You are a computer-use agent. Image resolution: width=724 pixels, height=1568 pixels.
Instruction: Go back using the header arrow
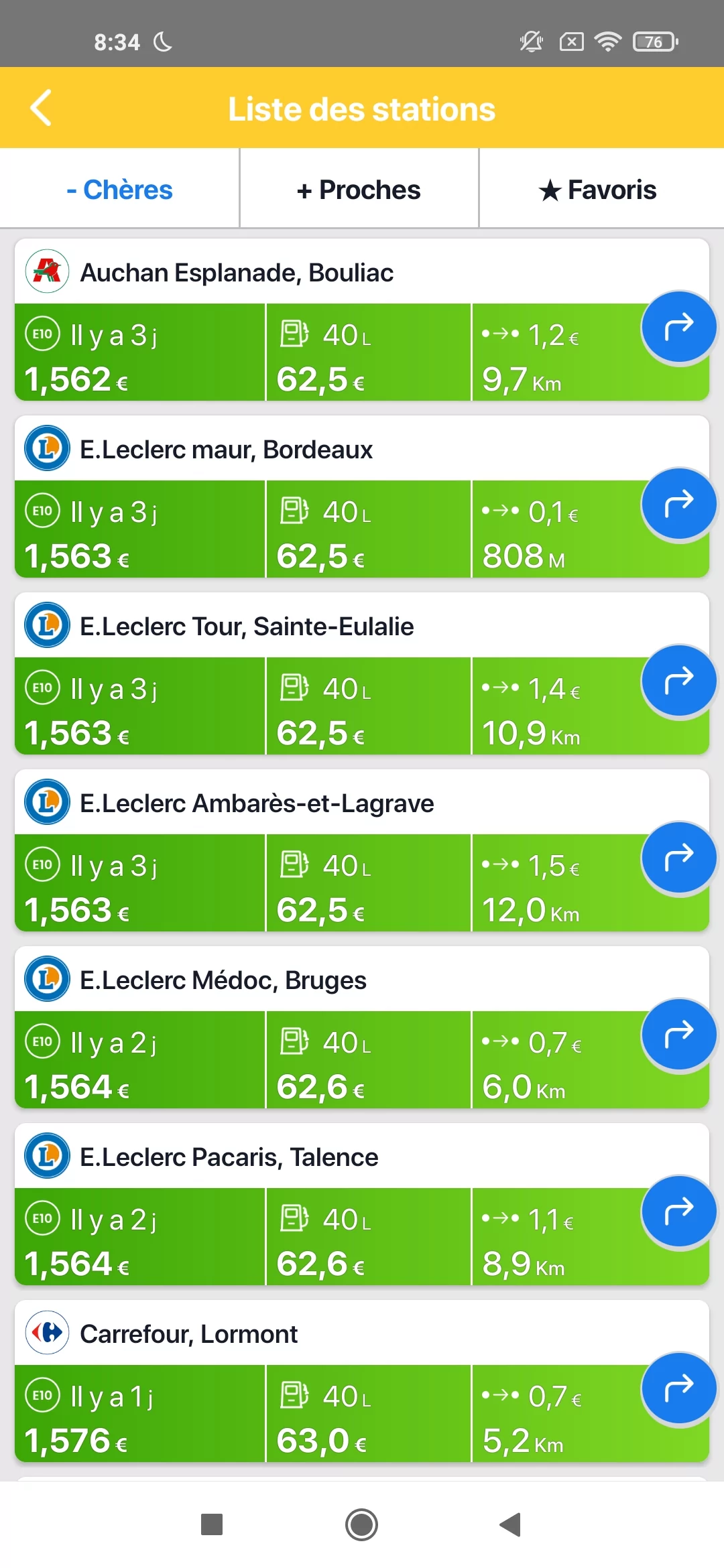(x=41, y=108)
